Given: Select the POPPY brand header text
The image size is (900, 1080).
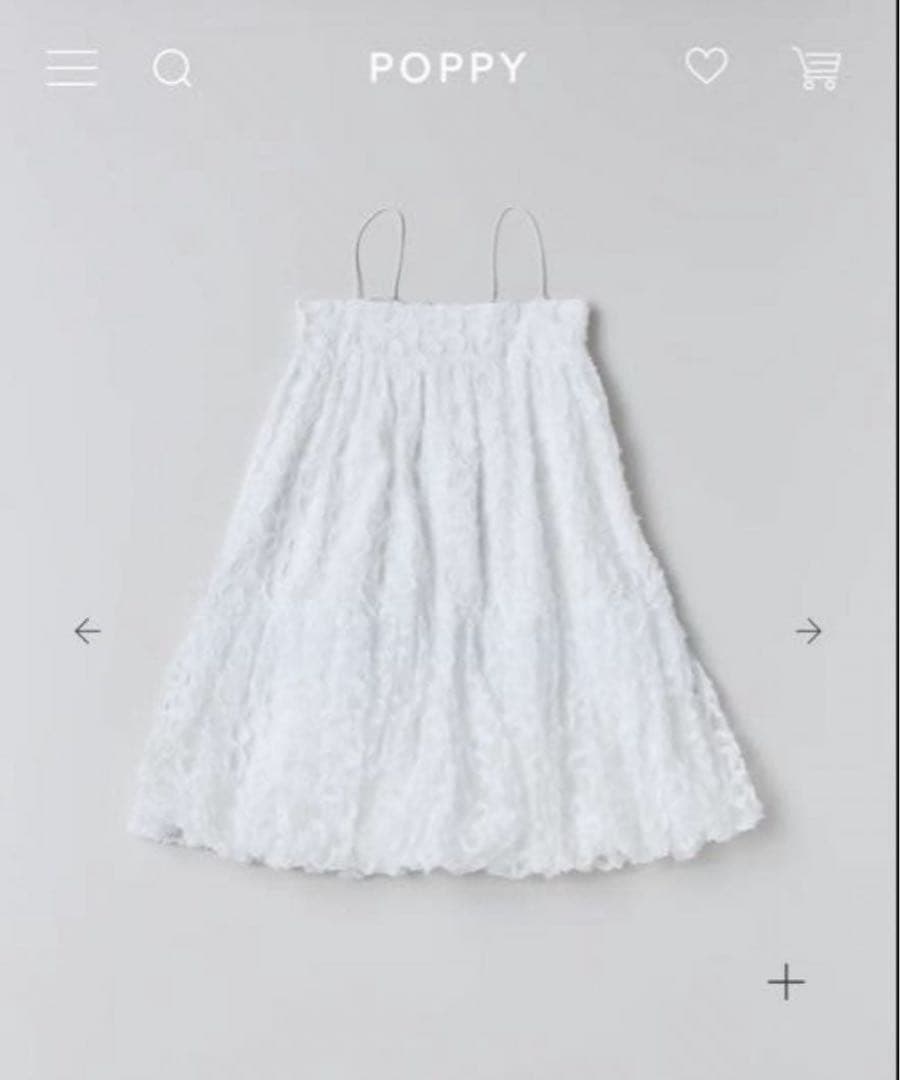Looking at the screenshot, I should click(x=448, y=68).
